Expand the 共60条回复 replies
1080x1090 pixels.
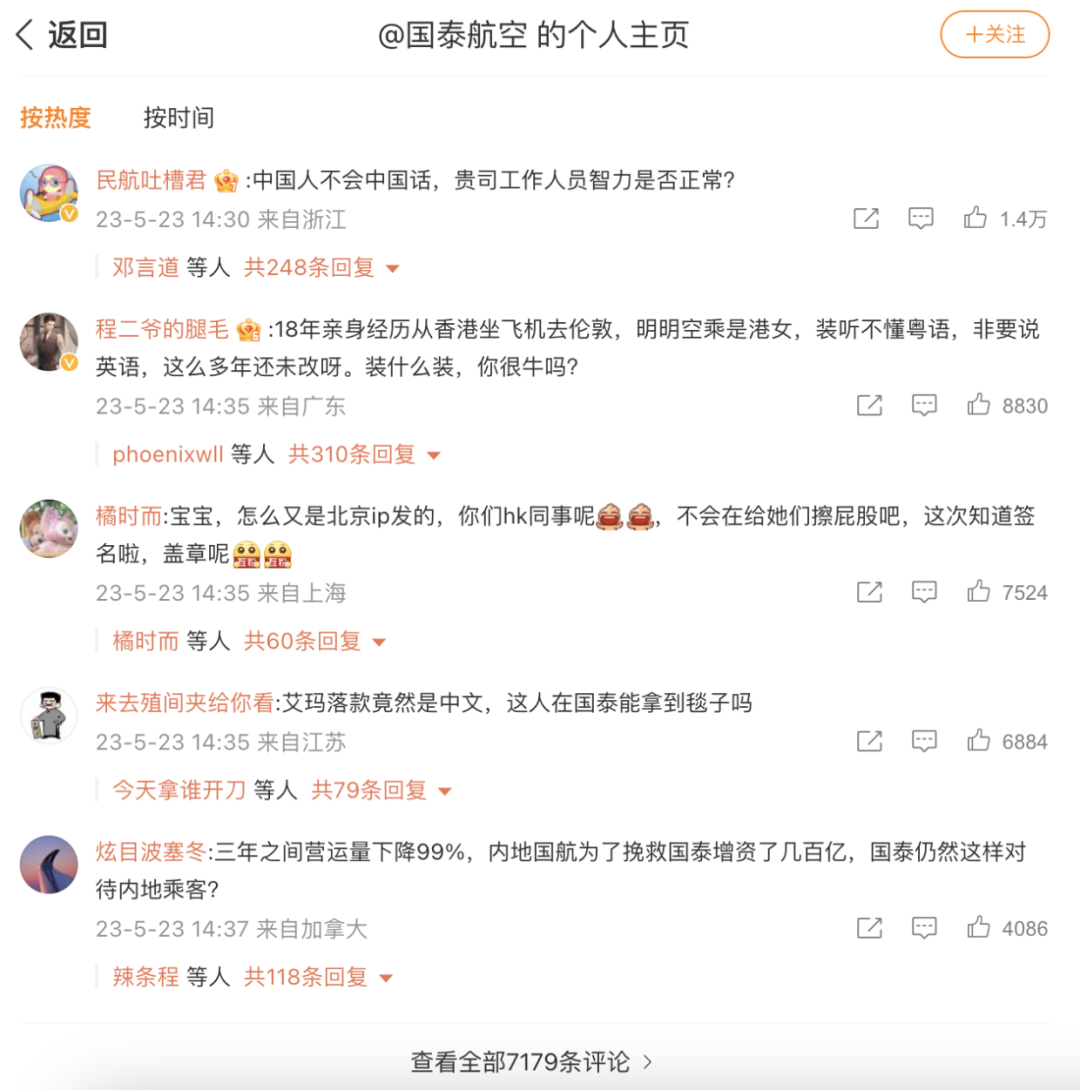click(x=315, y=641)
